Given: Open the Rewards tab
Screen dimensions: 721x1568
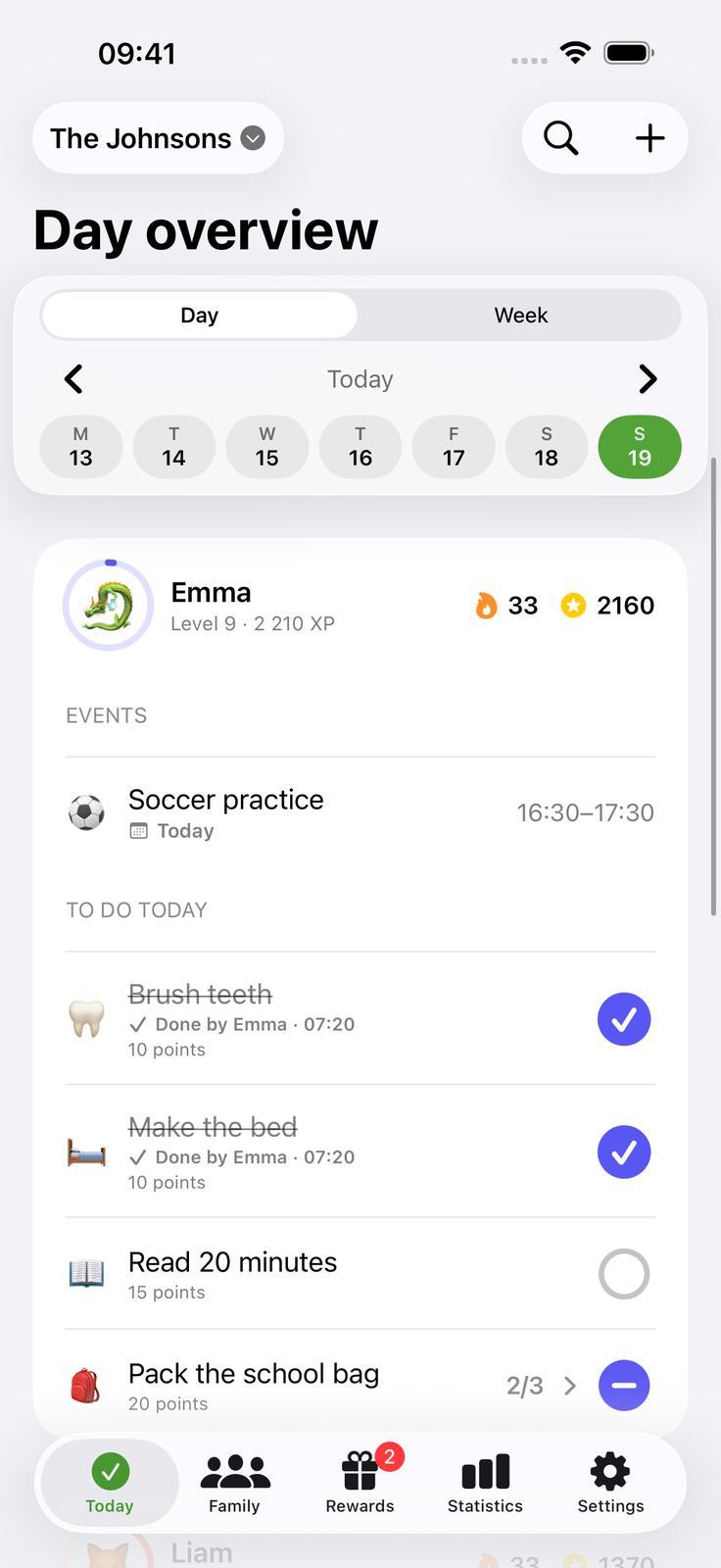Looking at the screenshot, I should [360, 1484].
